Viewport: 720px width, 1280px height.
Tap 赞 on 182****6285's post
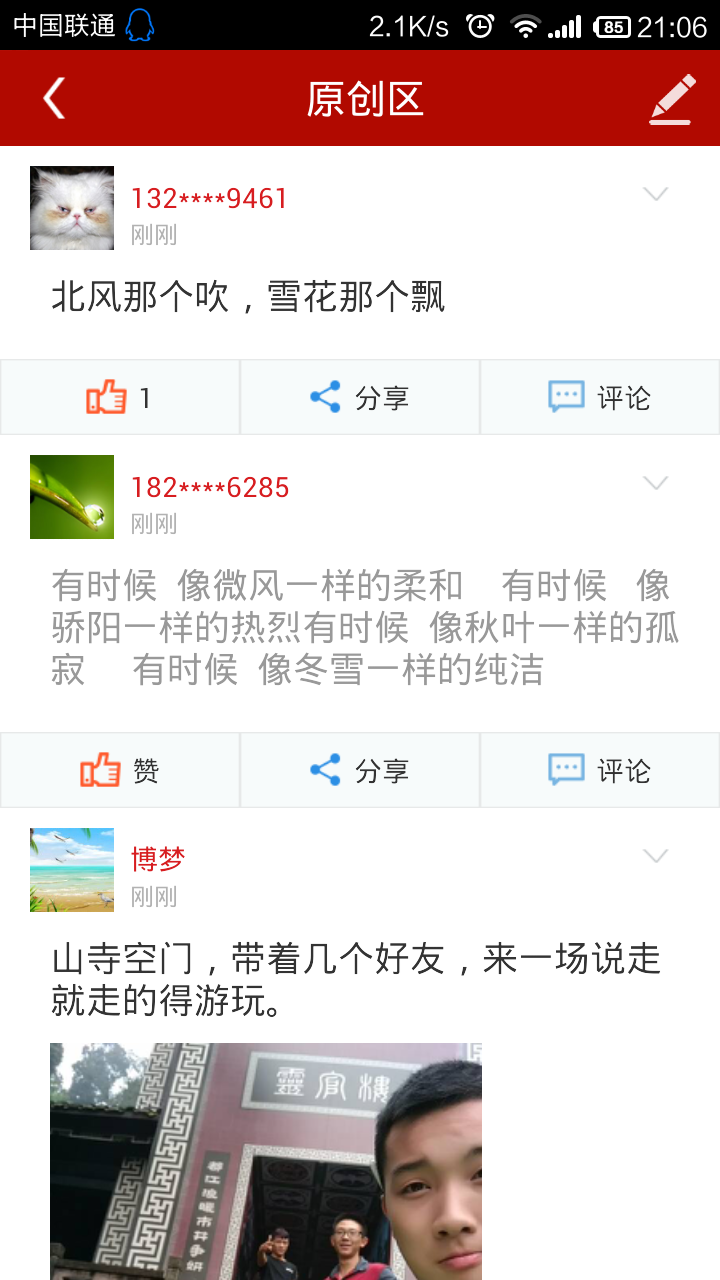pyautogui.click(x=119, y=770)
